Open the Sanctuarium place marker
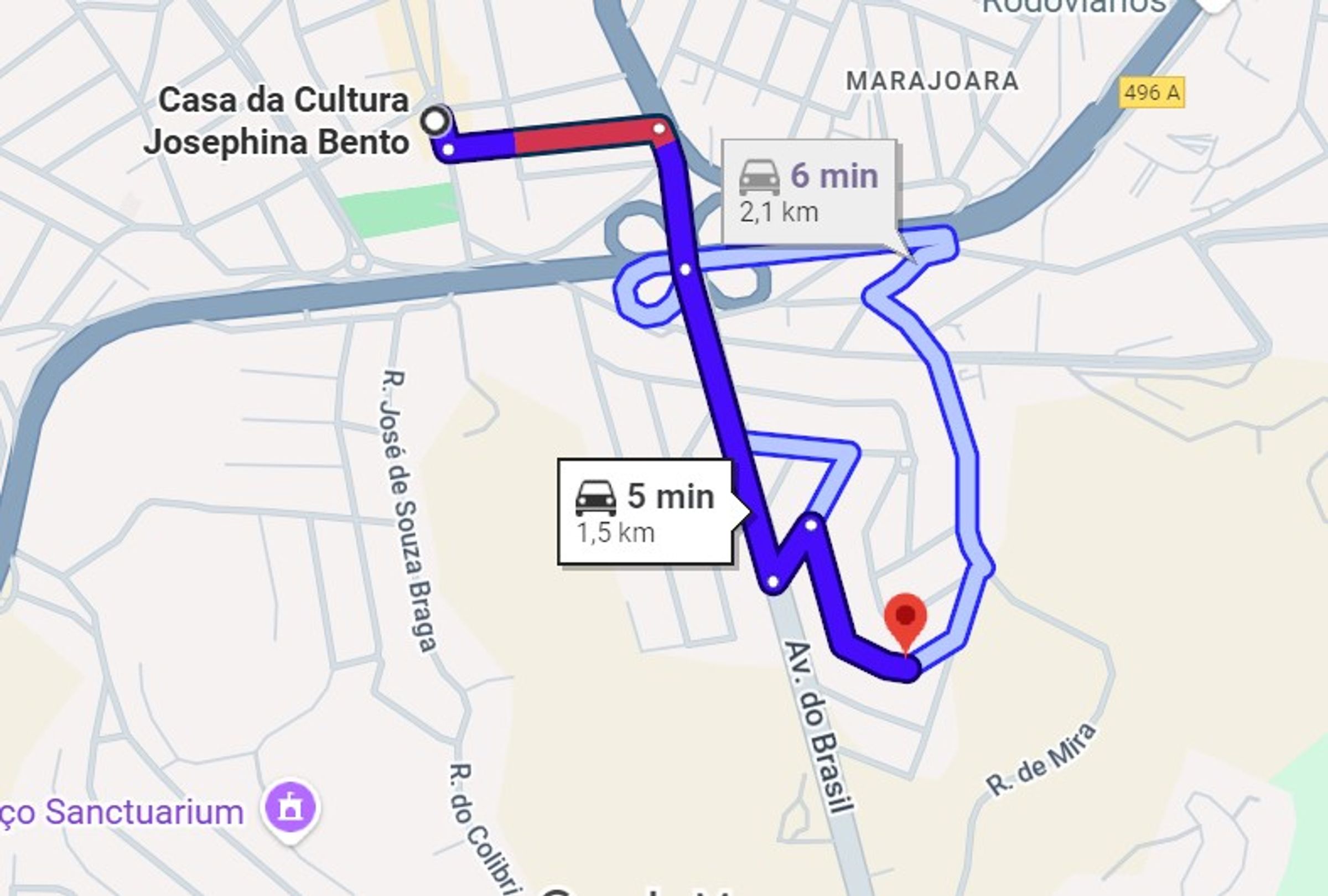 pyautogui.click(x=290, y=809)
